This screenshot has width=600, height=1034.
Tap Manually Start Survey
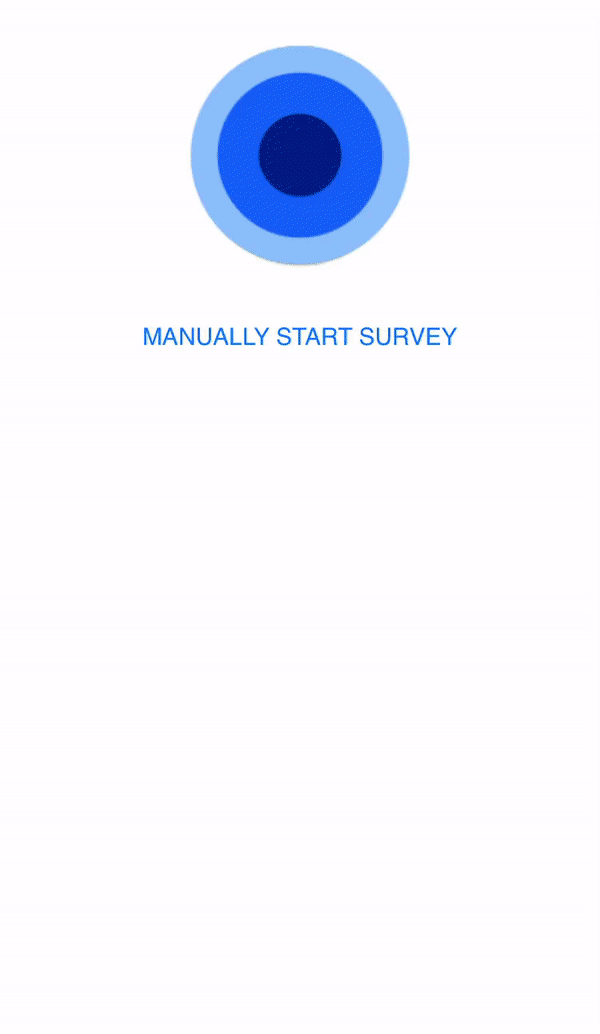(300, 336)
